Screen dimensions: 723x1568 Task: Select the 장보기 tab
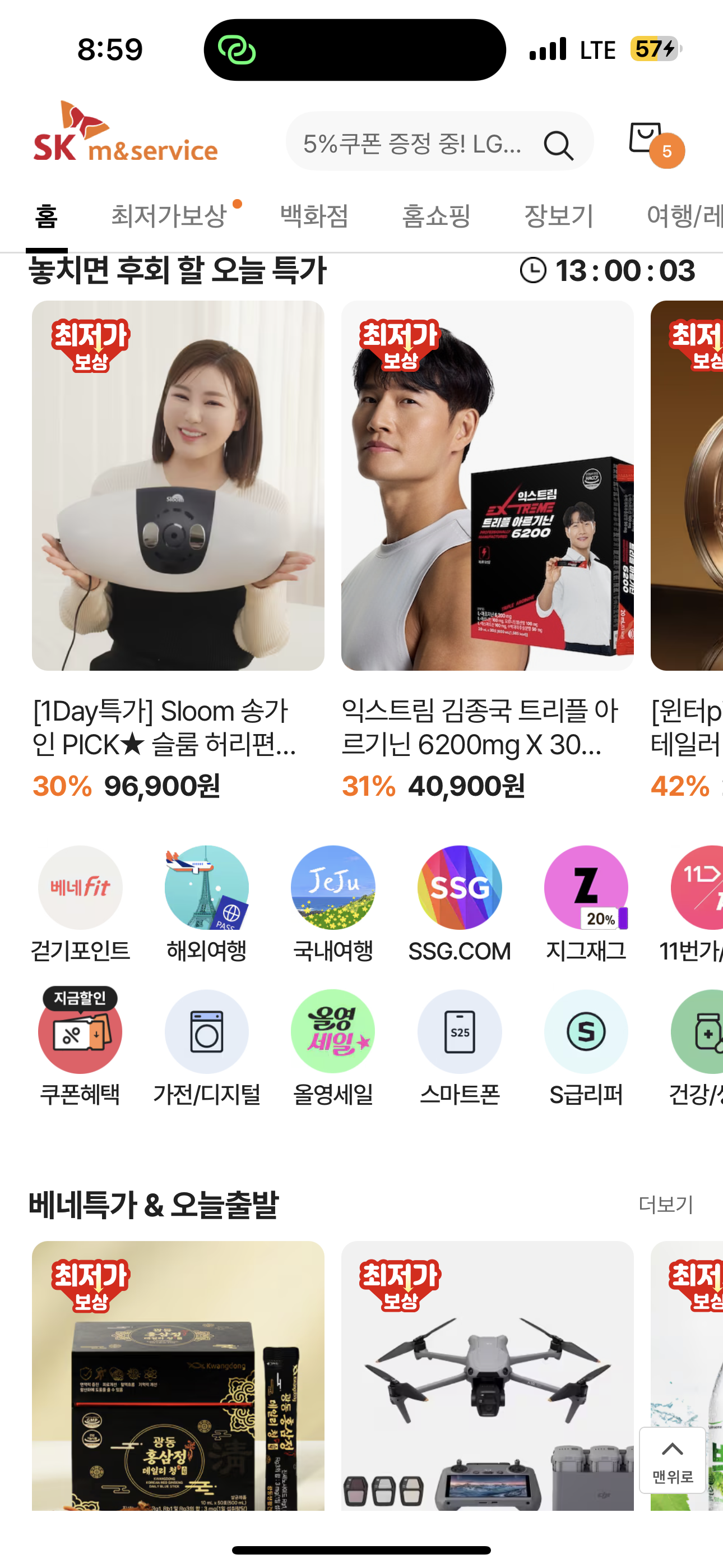pyautogui.click(x=559, y=215)
